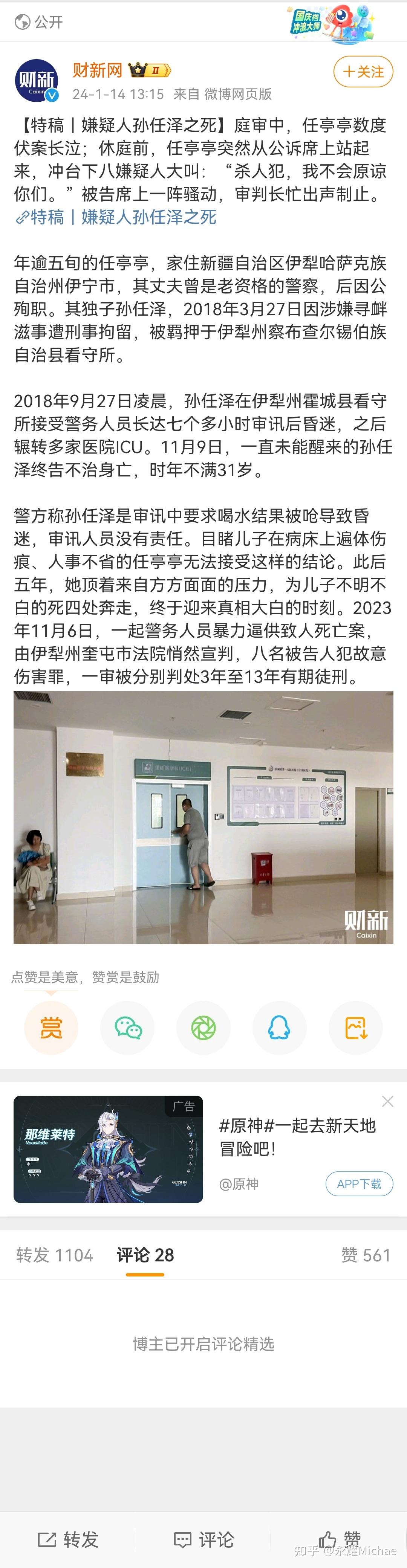The height and width of the screenshot is (1568, 407).
Task: Show the 赞 561 likes list
Action: tap(366, 1255)
